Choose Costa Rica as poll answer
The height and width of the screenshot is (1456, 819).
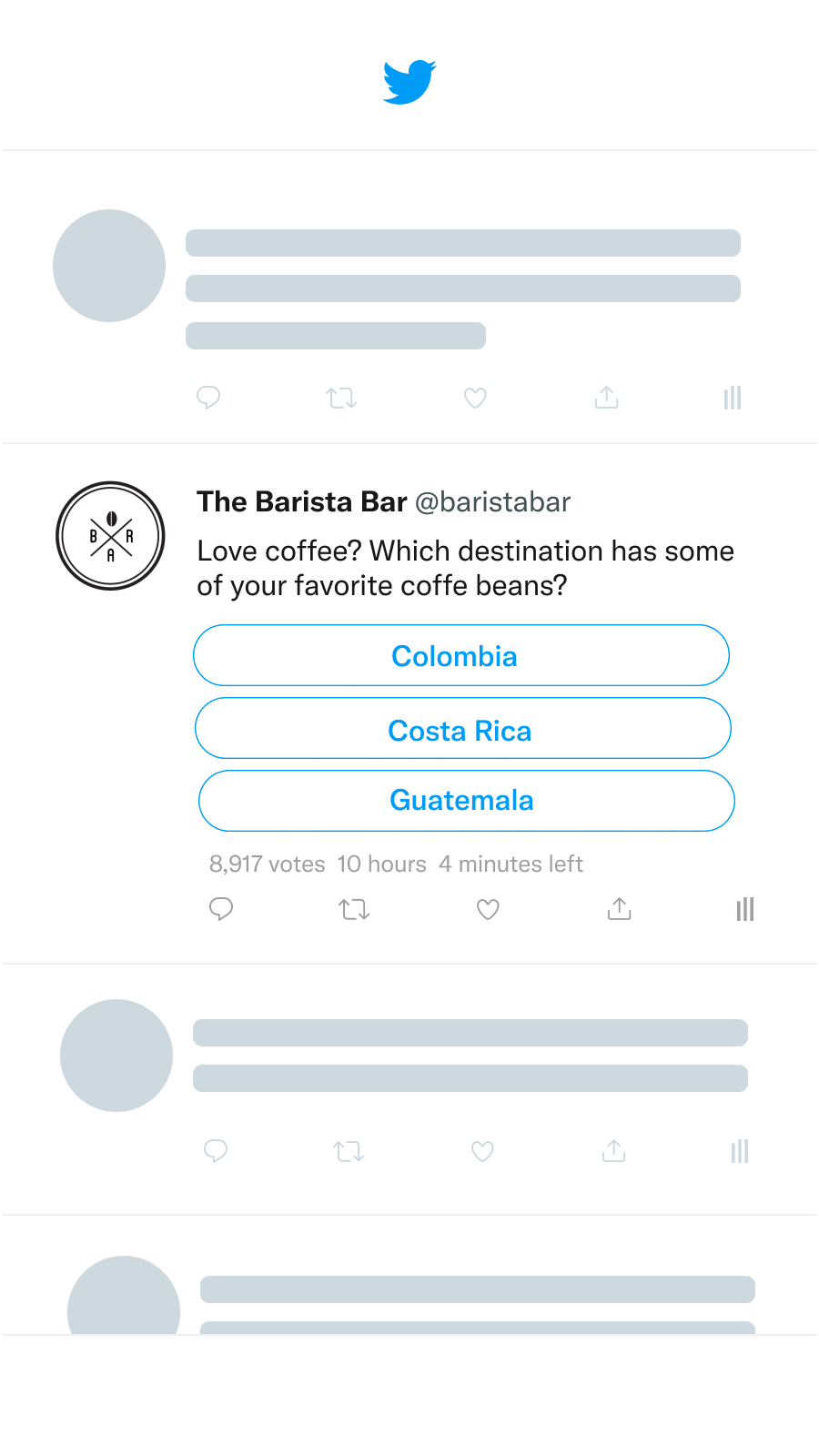point(463,728)
